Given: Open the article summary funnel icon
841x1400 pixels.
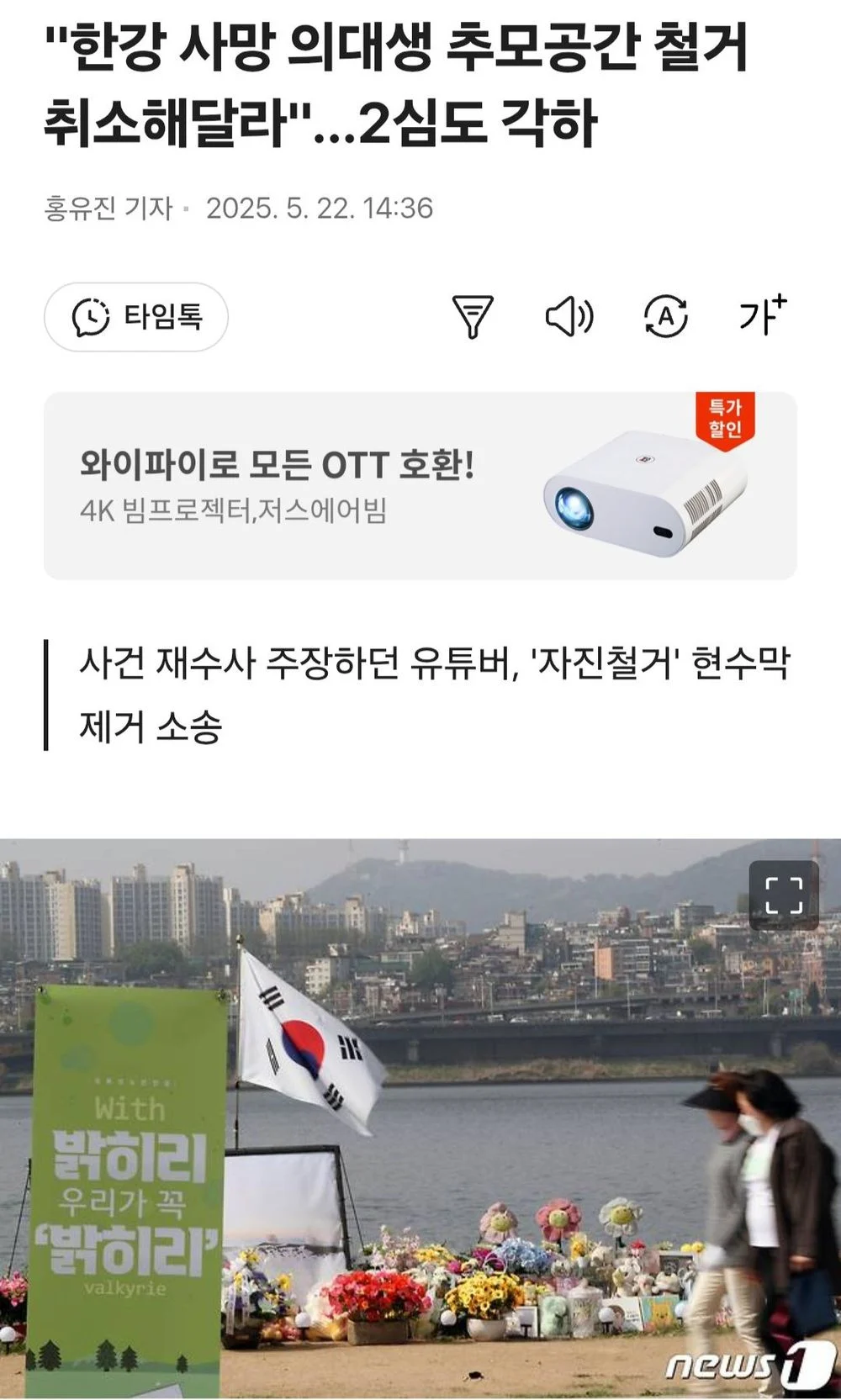Looking at the screenshot, I should coord(473,317).
